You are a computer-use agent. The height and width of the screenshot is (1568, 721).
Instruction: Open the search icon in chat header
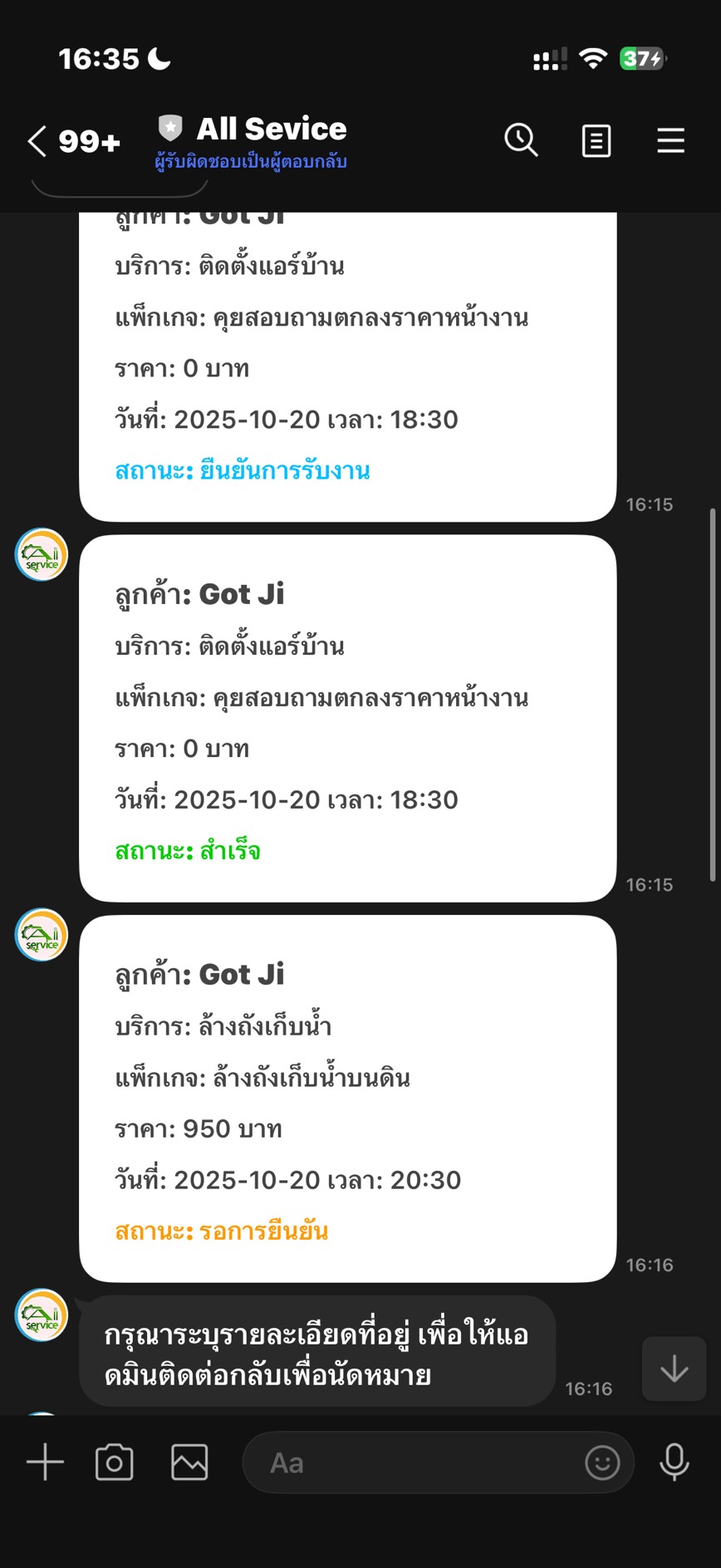522,141
